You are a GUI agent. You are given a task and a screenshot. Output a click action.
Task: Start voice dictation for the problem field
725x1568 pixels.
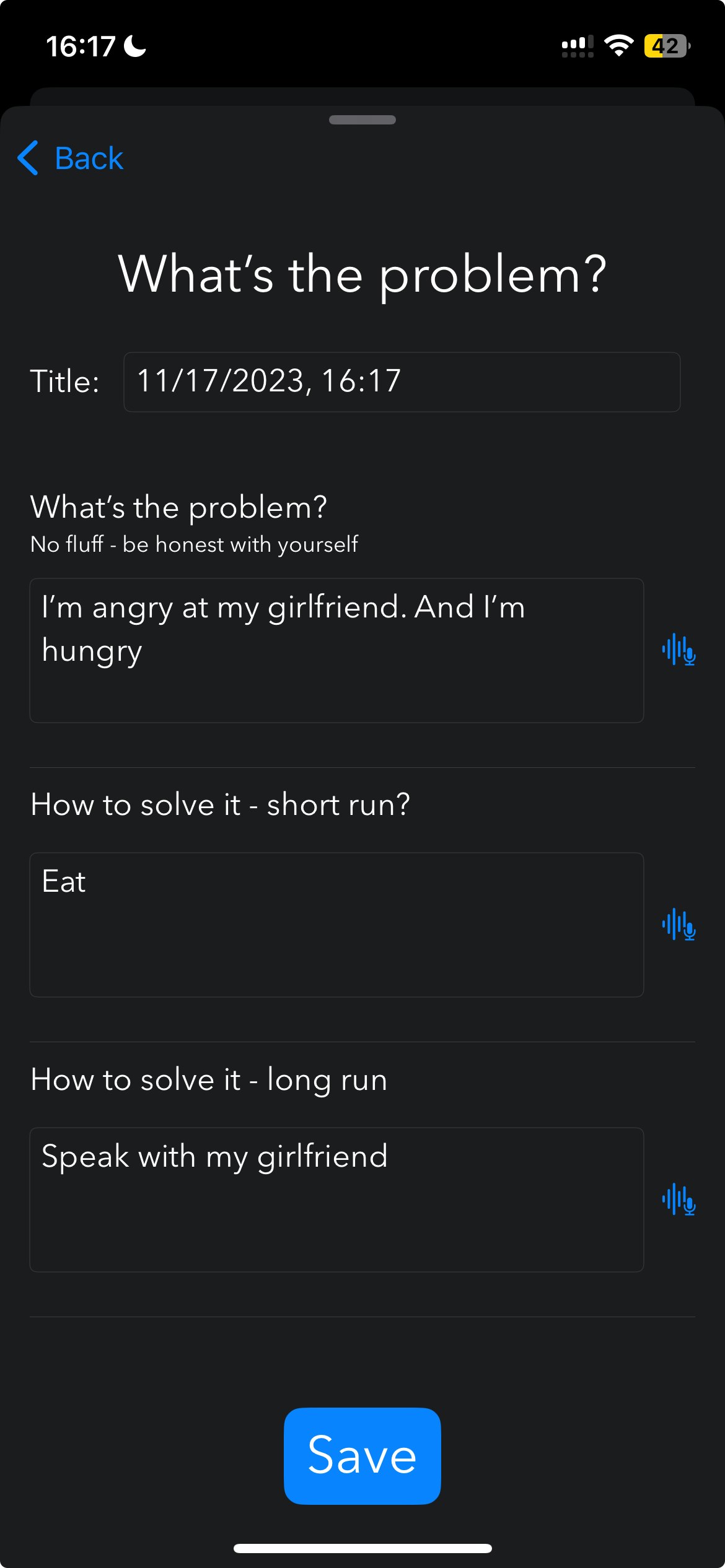pyautogui.click(x=679, y=650)
